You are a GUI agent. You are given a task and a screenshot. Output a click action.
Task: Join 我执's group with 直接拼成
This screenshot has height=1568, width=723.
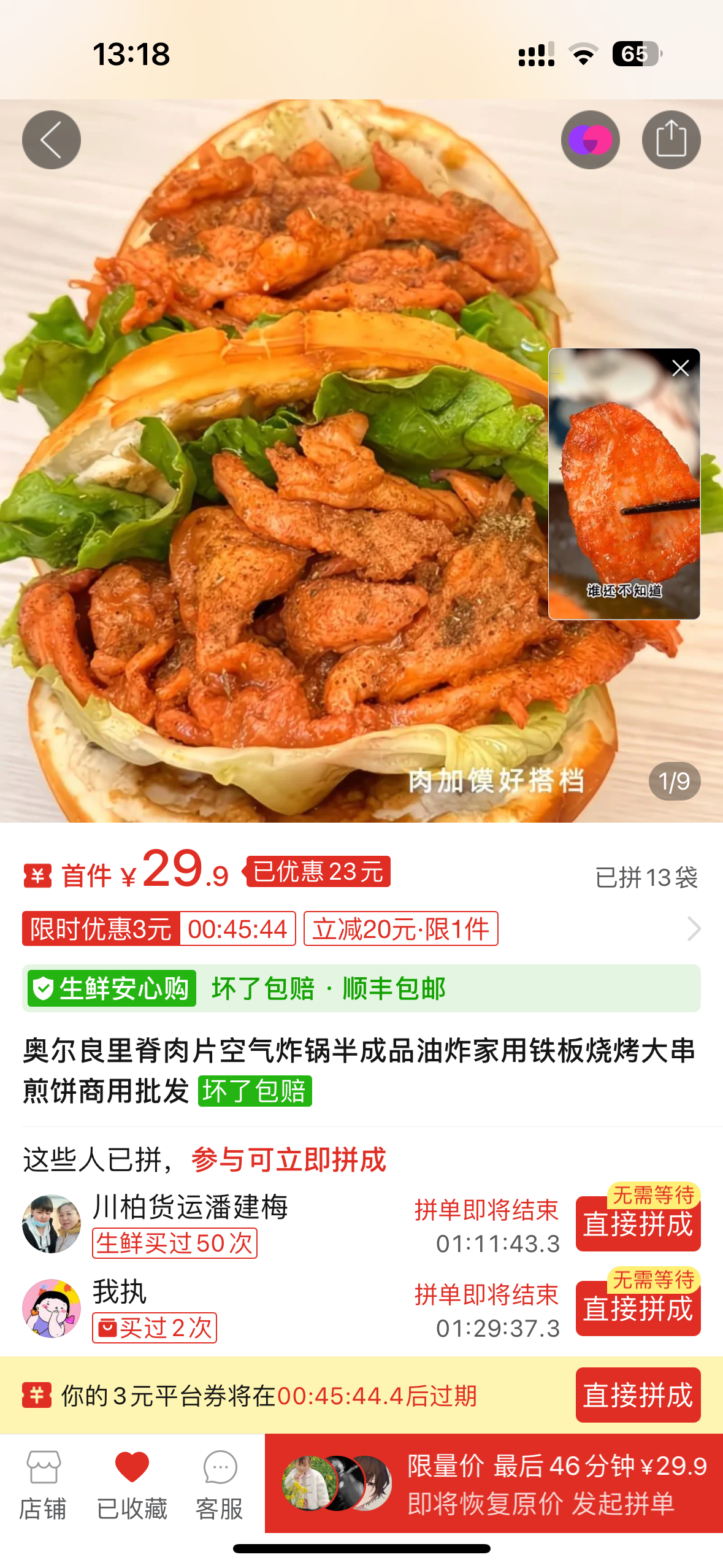click(638, 1309)
